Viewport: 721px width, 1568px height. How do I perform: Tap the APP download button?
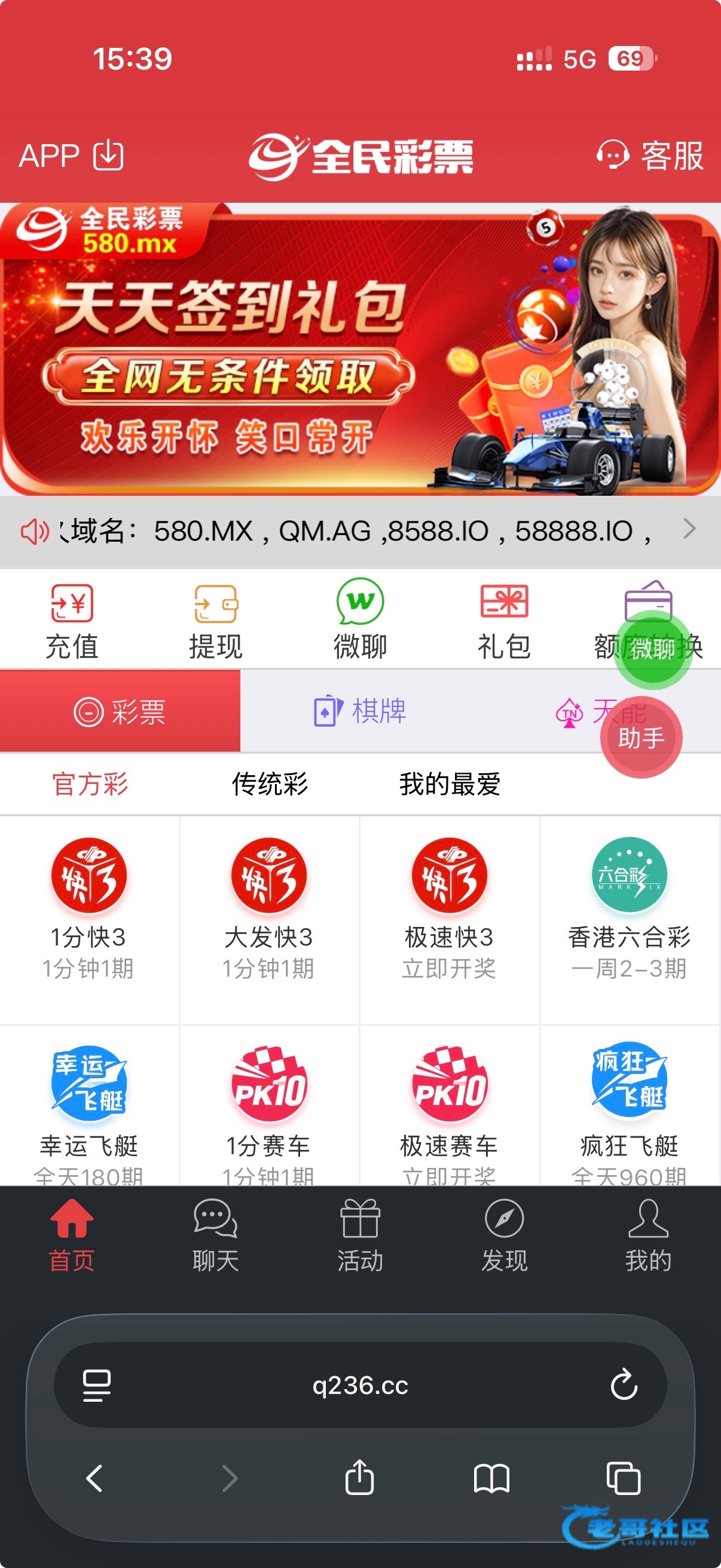tap(71, 156)
